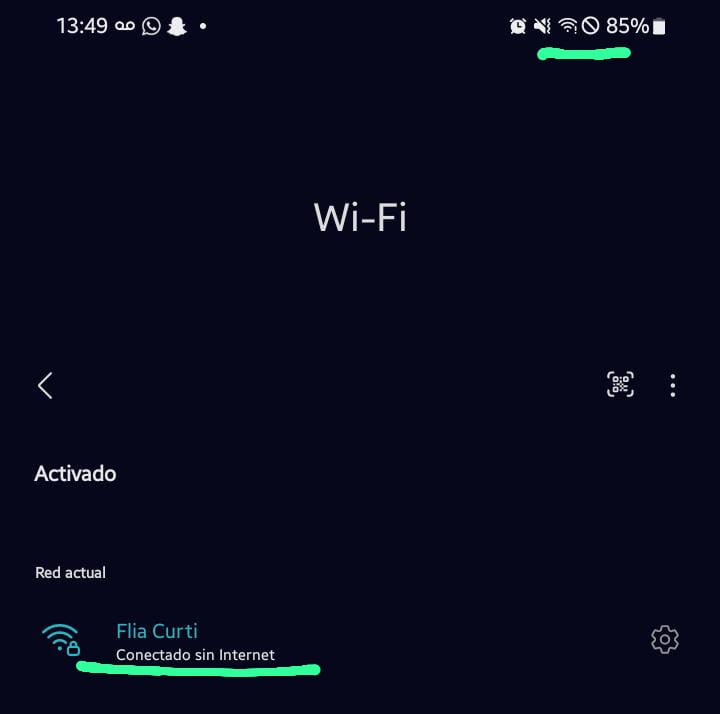The image size is (720, 714).
Task: Open Flia Curti network settings gear
Action: (x=664, y=640)
